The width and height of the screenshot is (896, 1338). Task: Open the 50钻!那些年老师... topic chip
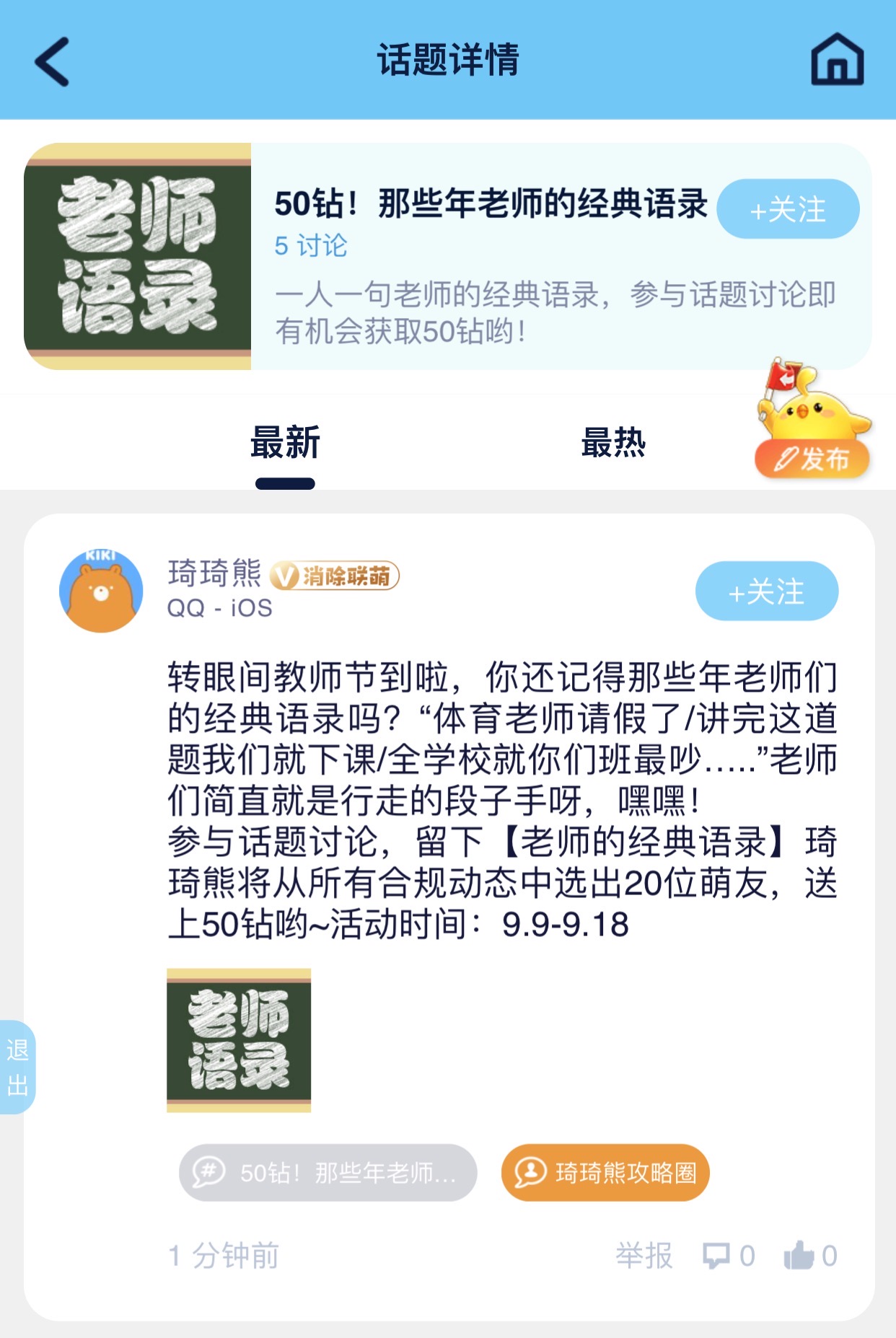(328, 1173)
